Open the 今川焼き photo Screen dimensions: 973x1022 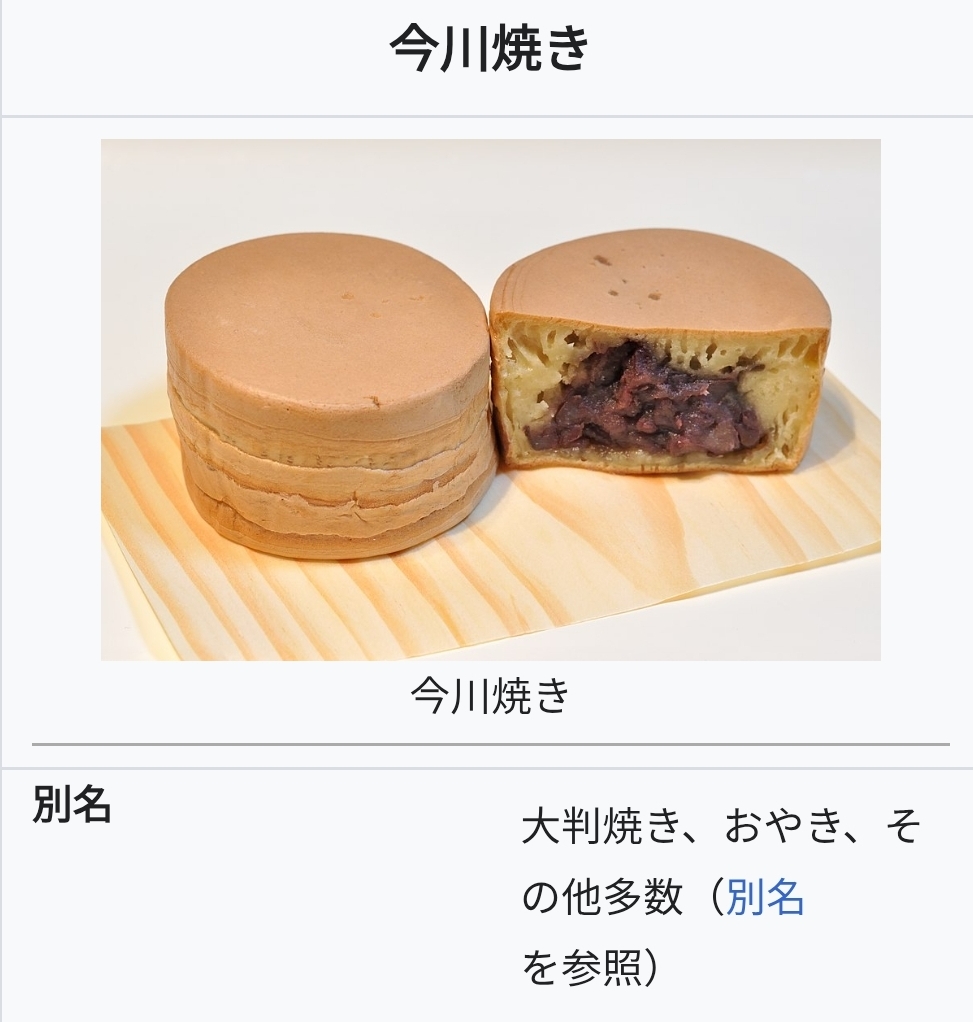pyautogui.click(x=490, y=400)
